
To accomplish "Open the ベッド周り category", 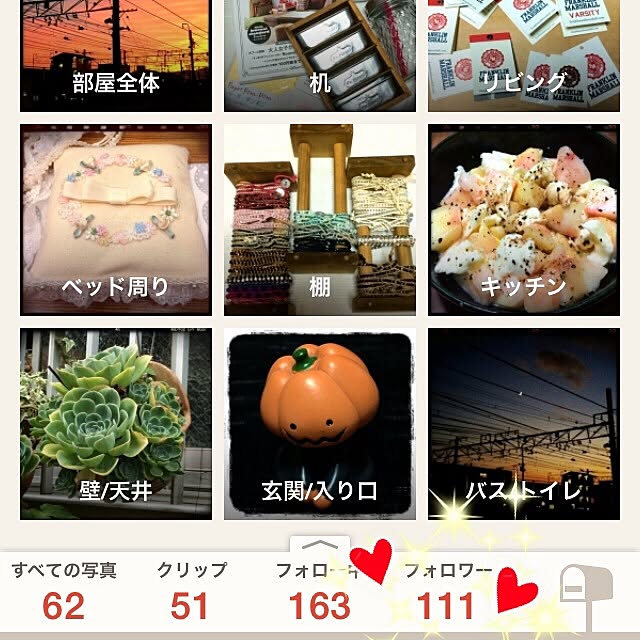I will (116, 219).
